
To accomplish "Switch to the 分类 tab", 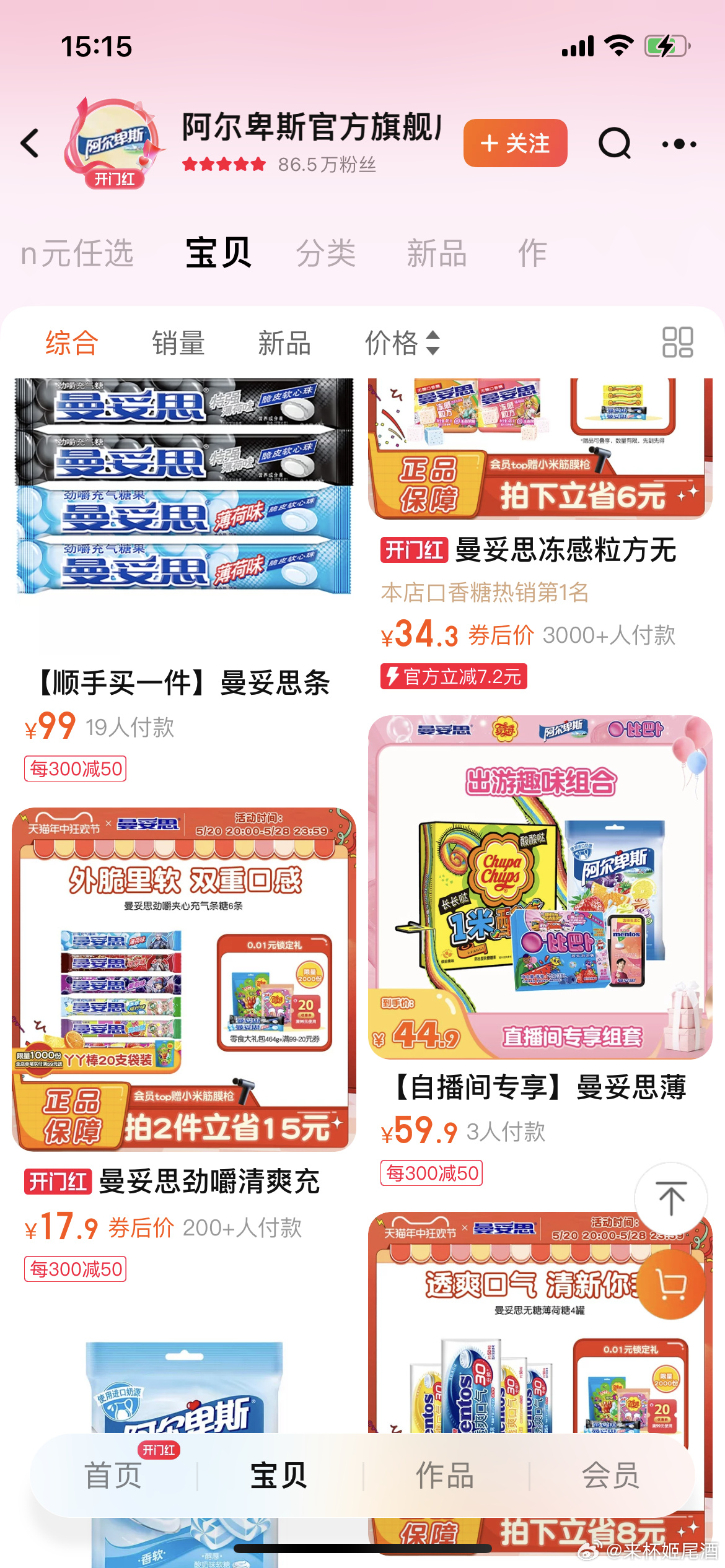I will pos(326,253).
